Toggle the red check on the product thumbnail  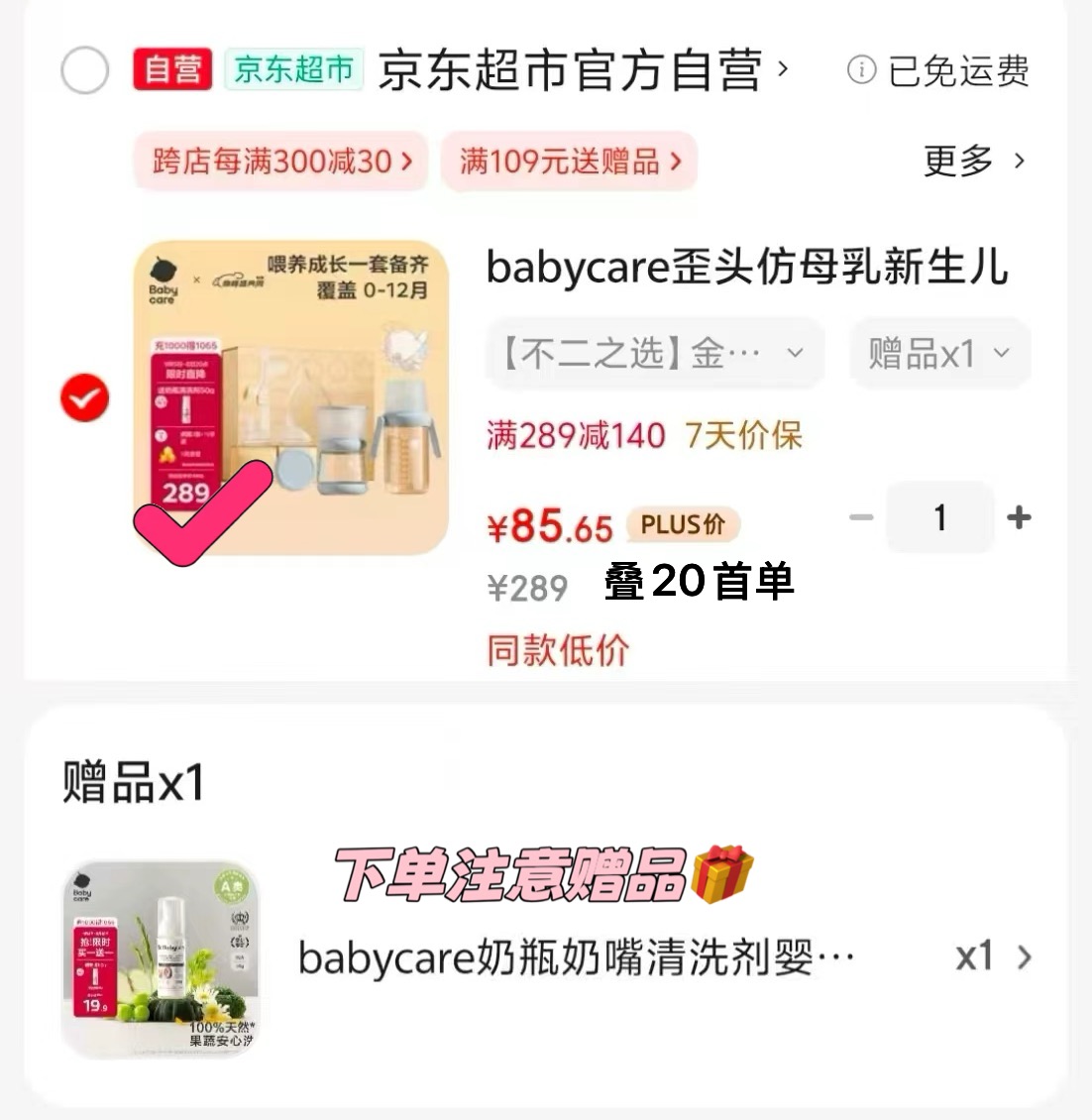click(84, 396)
